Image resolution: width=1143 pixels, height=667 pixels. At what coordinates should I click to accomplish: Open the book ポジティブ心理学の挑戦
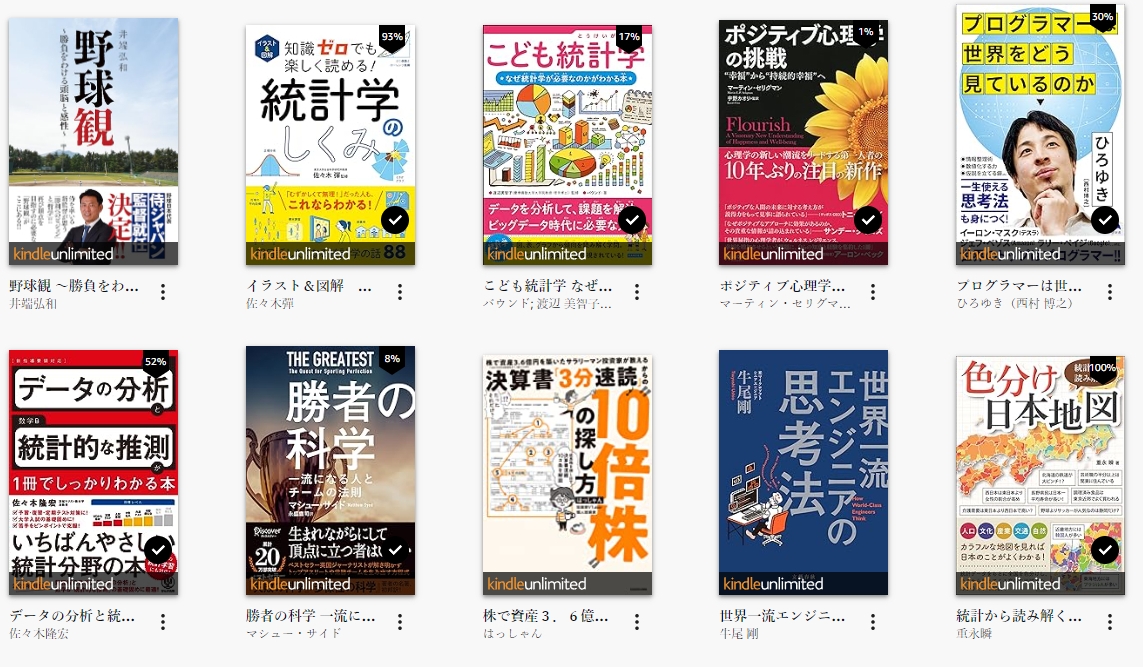click(x=803, y=140)
